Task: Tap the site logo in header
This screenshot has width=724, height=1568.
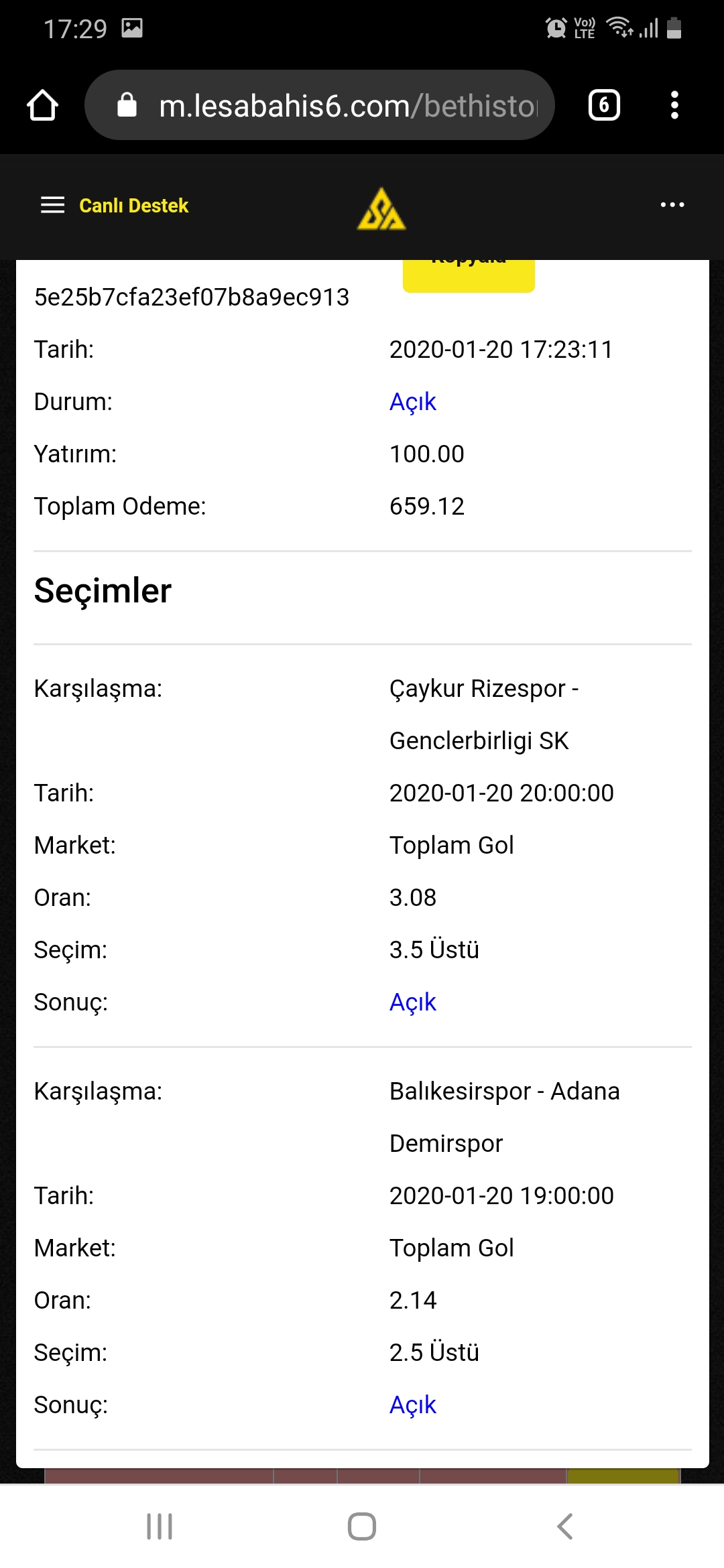Action: coord(381,209)
